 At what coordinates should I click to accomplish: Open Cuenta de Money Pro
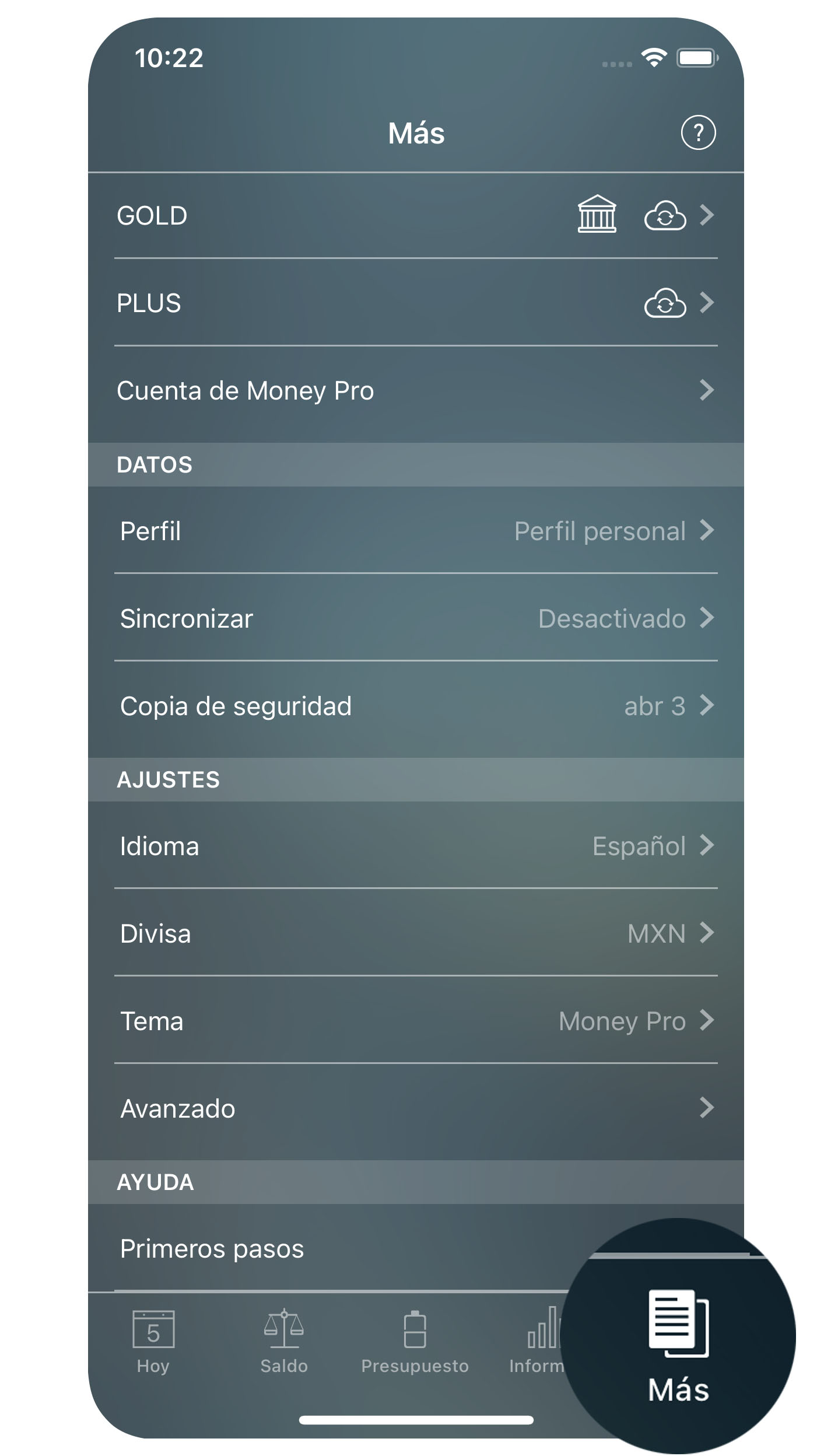pyautogui.click(x=415, y=391)
